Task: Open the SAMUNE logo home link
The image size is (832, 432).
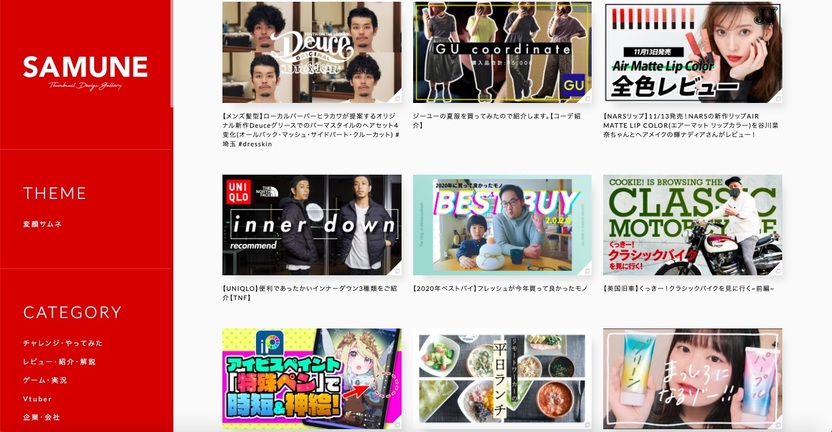Action: tap(85, 73)
